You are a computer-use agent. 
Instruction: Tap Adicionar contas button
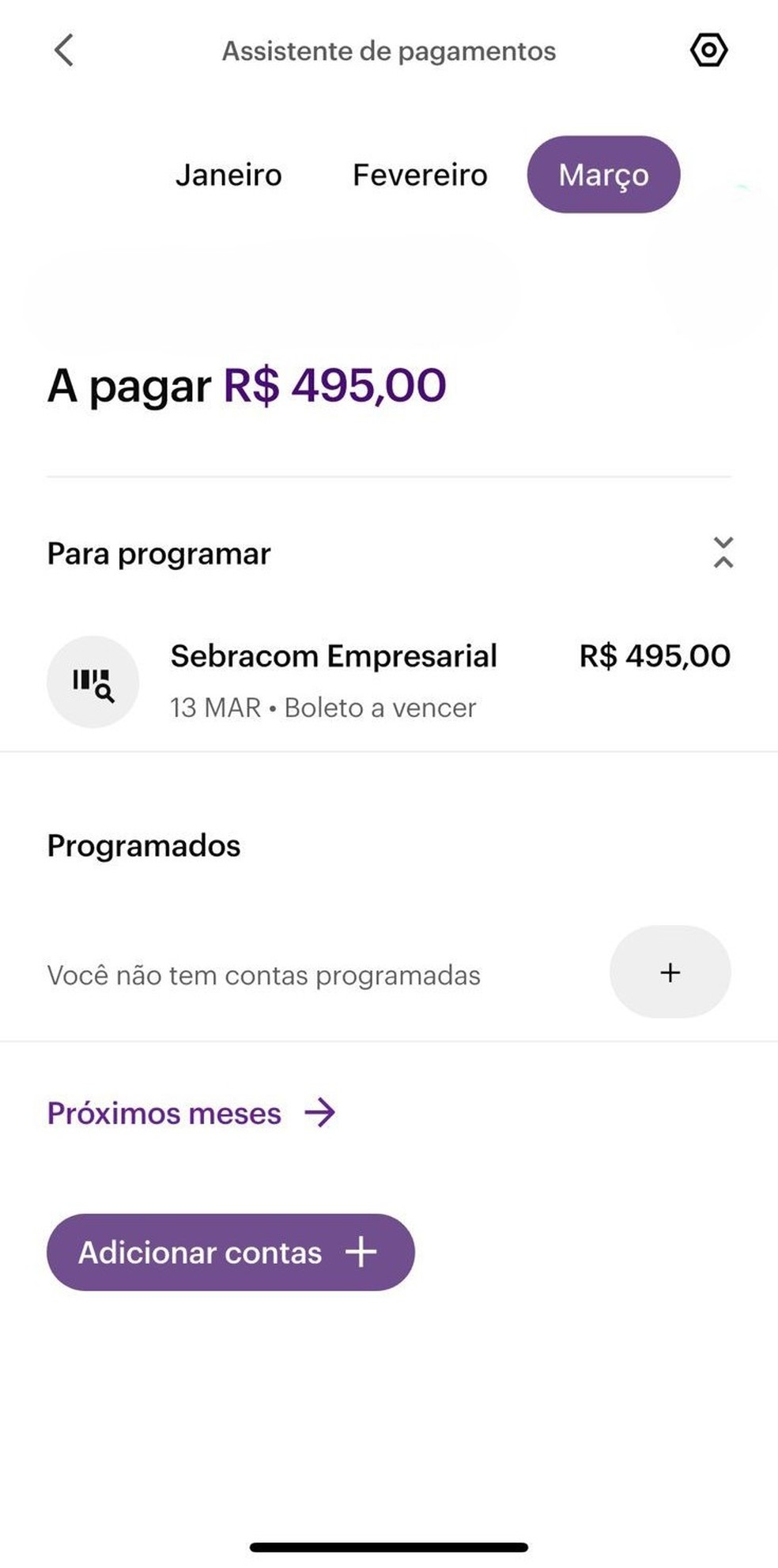coord(230,1252)
